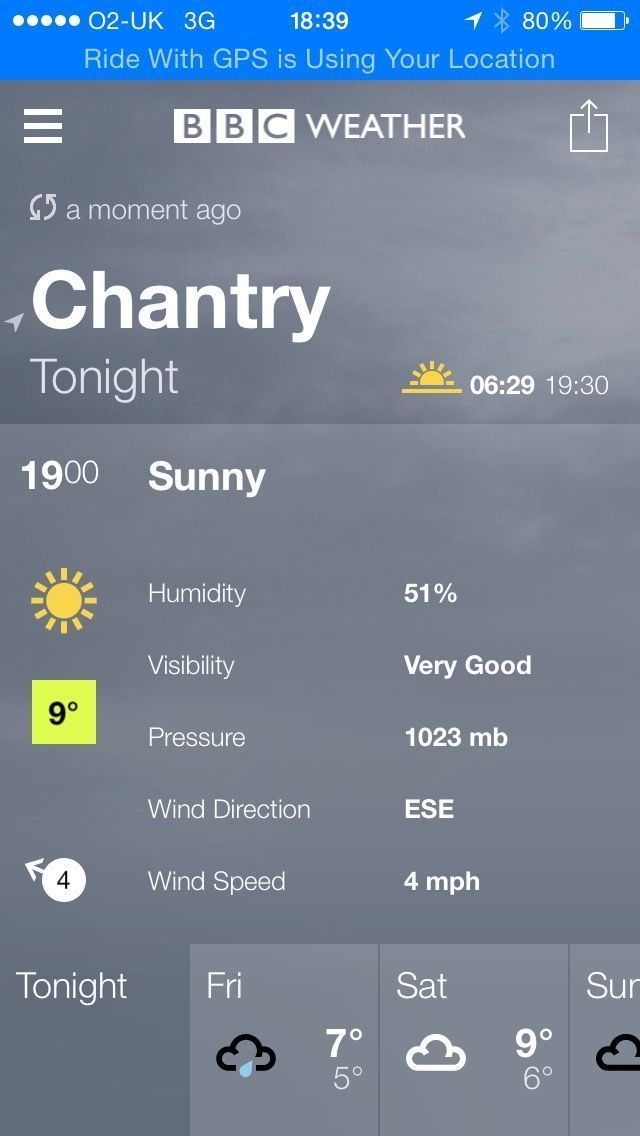Refresh the forecast updated a moment ago
Image resolution: width=640 pixels, height=1136 pixels.
click(43, 209)
